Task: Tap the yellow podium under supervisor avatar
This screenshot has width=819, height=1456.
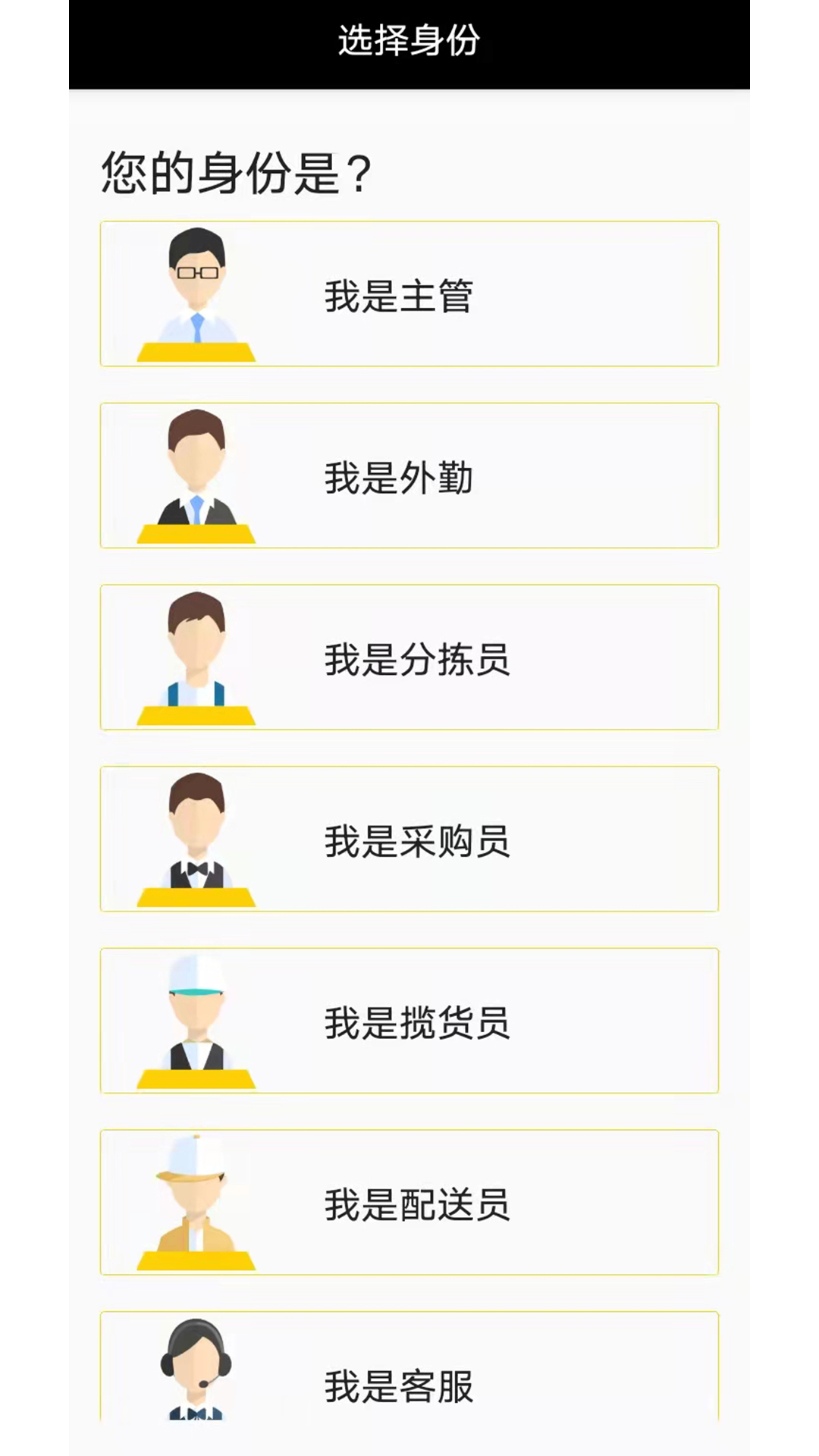Action: coord(196,353)
